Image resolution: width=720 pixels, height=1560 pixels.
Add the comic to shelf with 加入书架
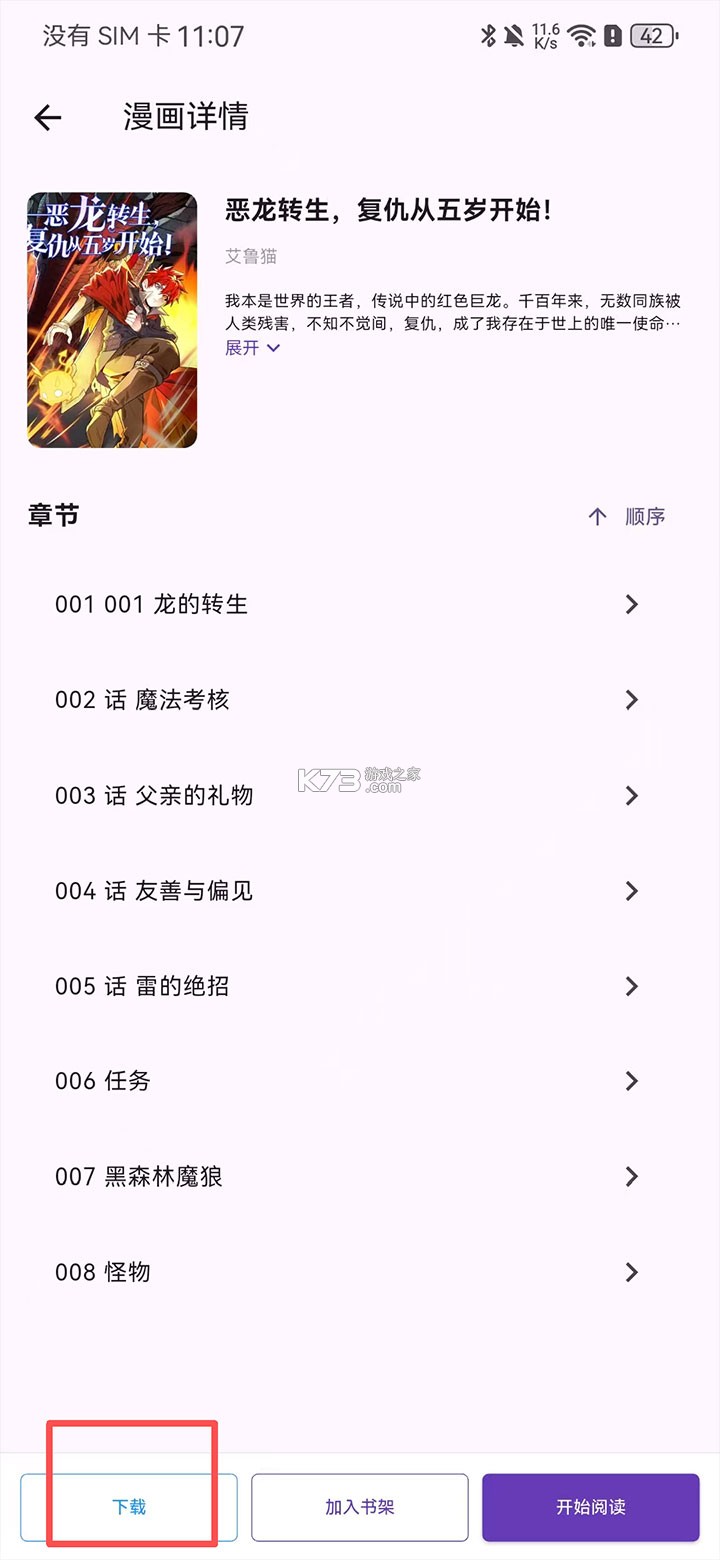click(359, 1508)
